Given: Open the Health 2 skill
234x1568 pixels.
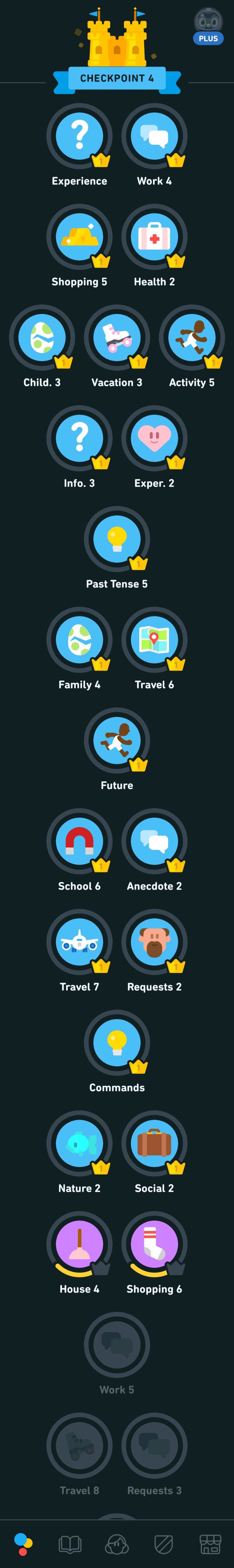Looking at the screenshot, I should [154, 237].
